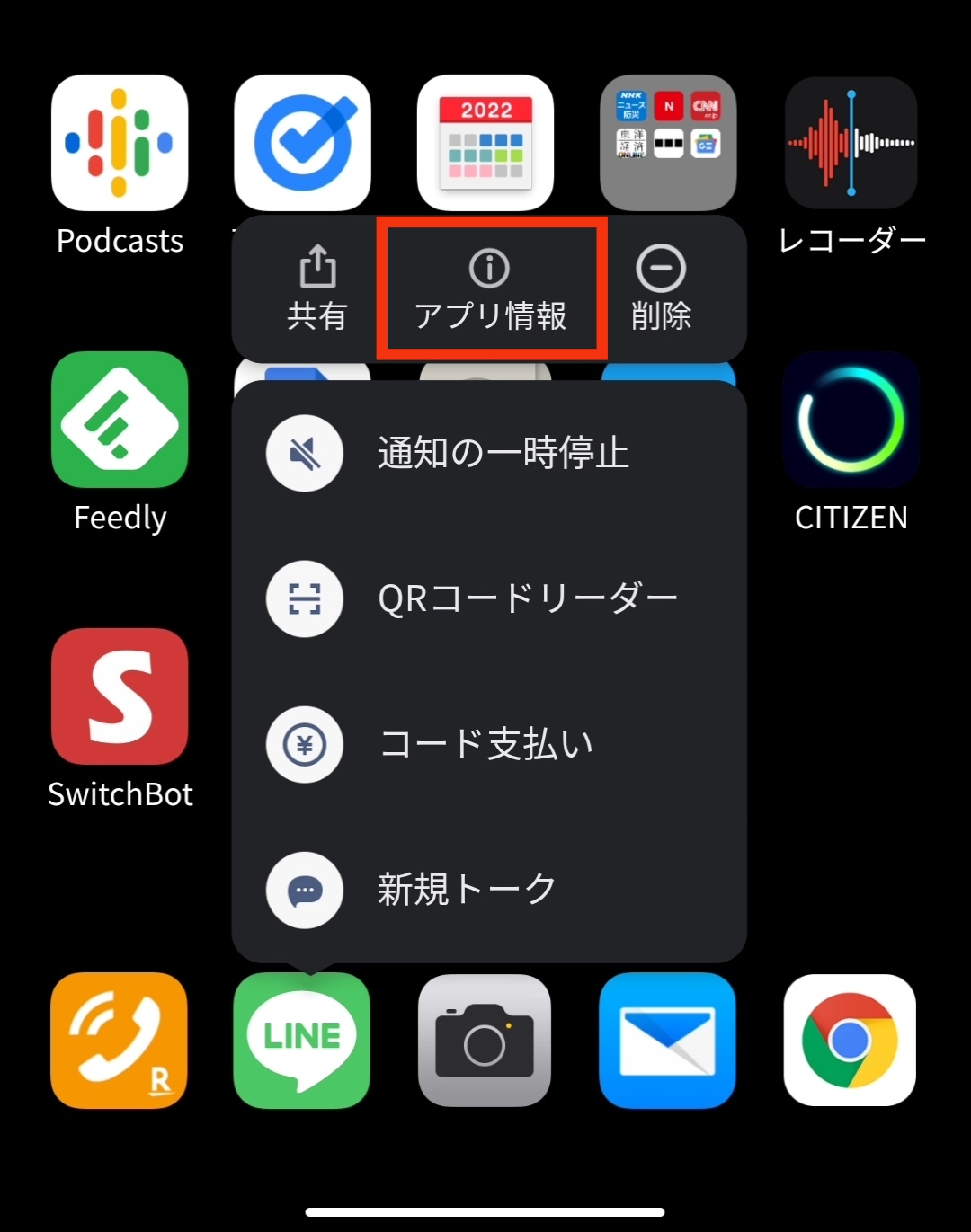
Task: Tap the LINE app icon
Action: point(302,1041)
